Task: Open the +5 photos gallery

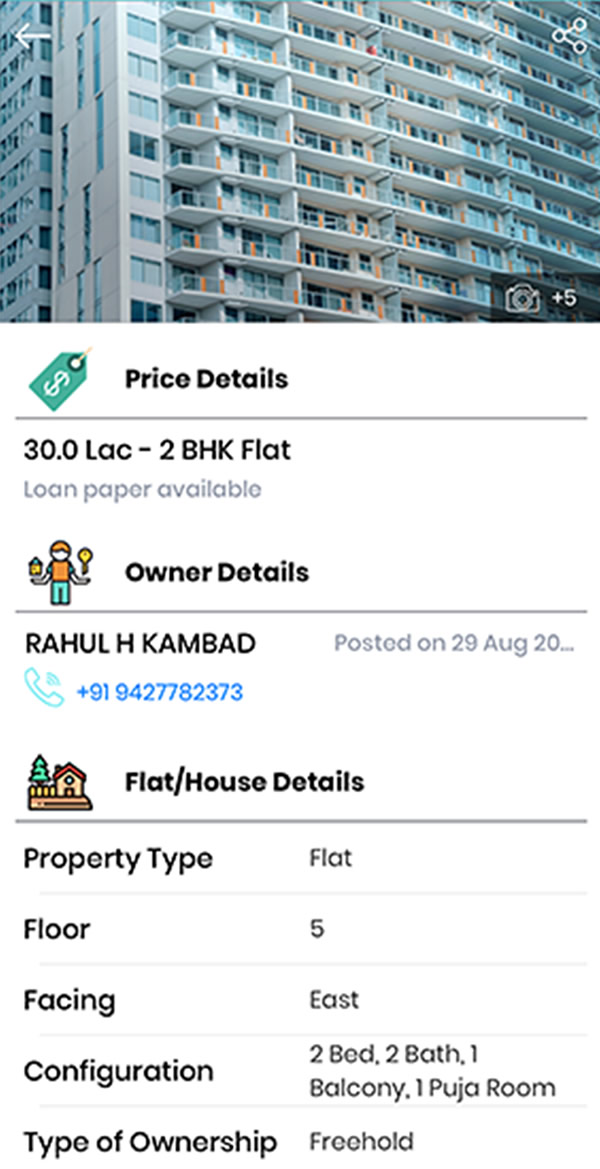Action: [x=543, y=298]
